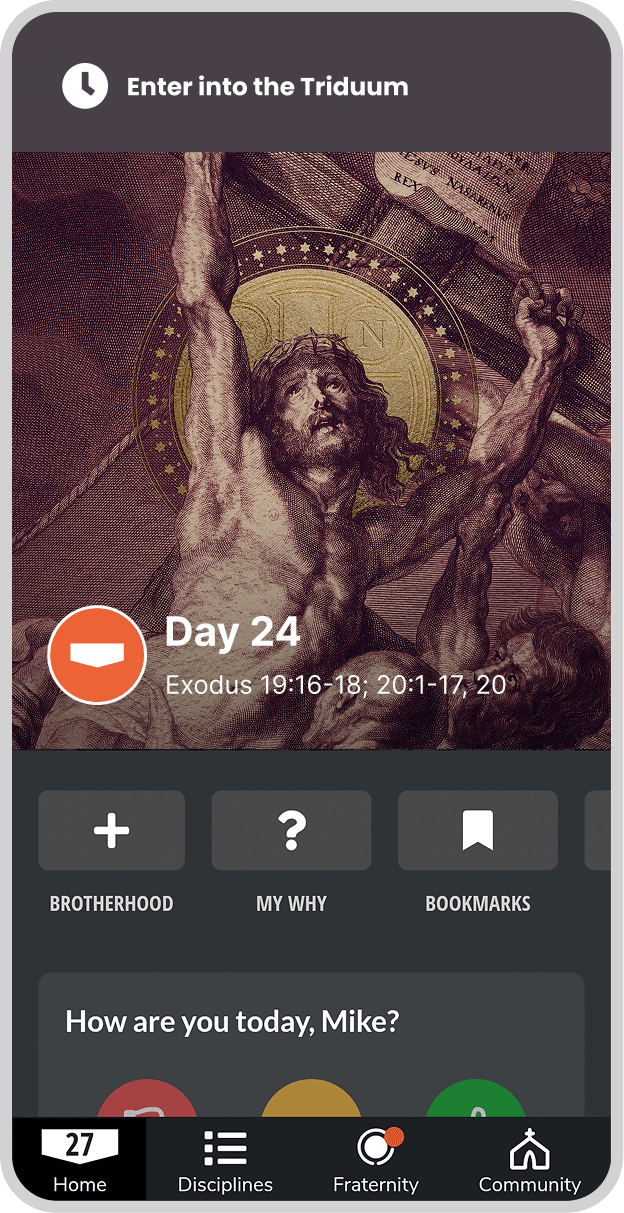
Task: Select the red mood option
Action: point(147,1100)
